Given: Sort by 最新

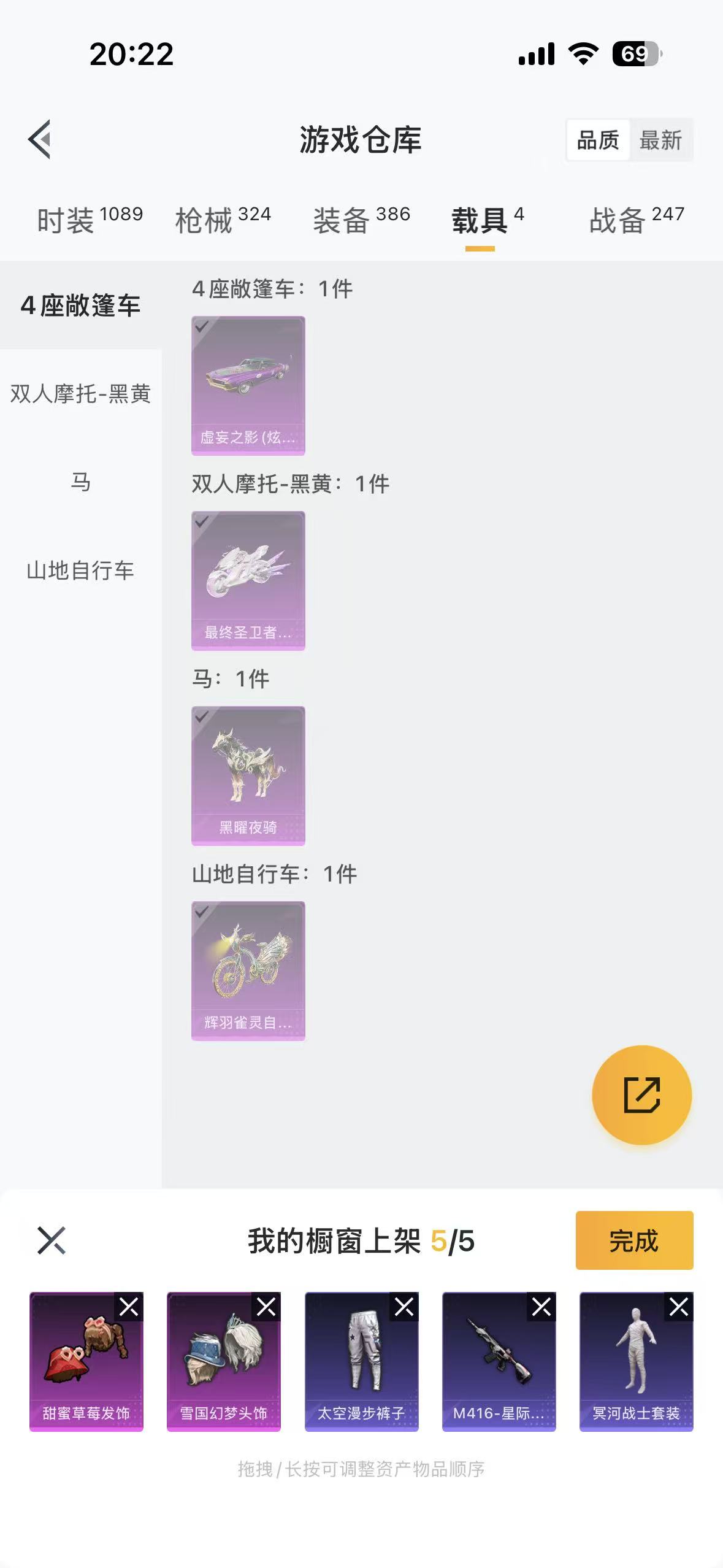Looking at the screenshot, I should (660, 140).
